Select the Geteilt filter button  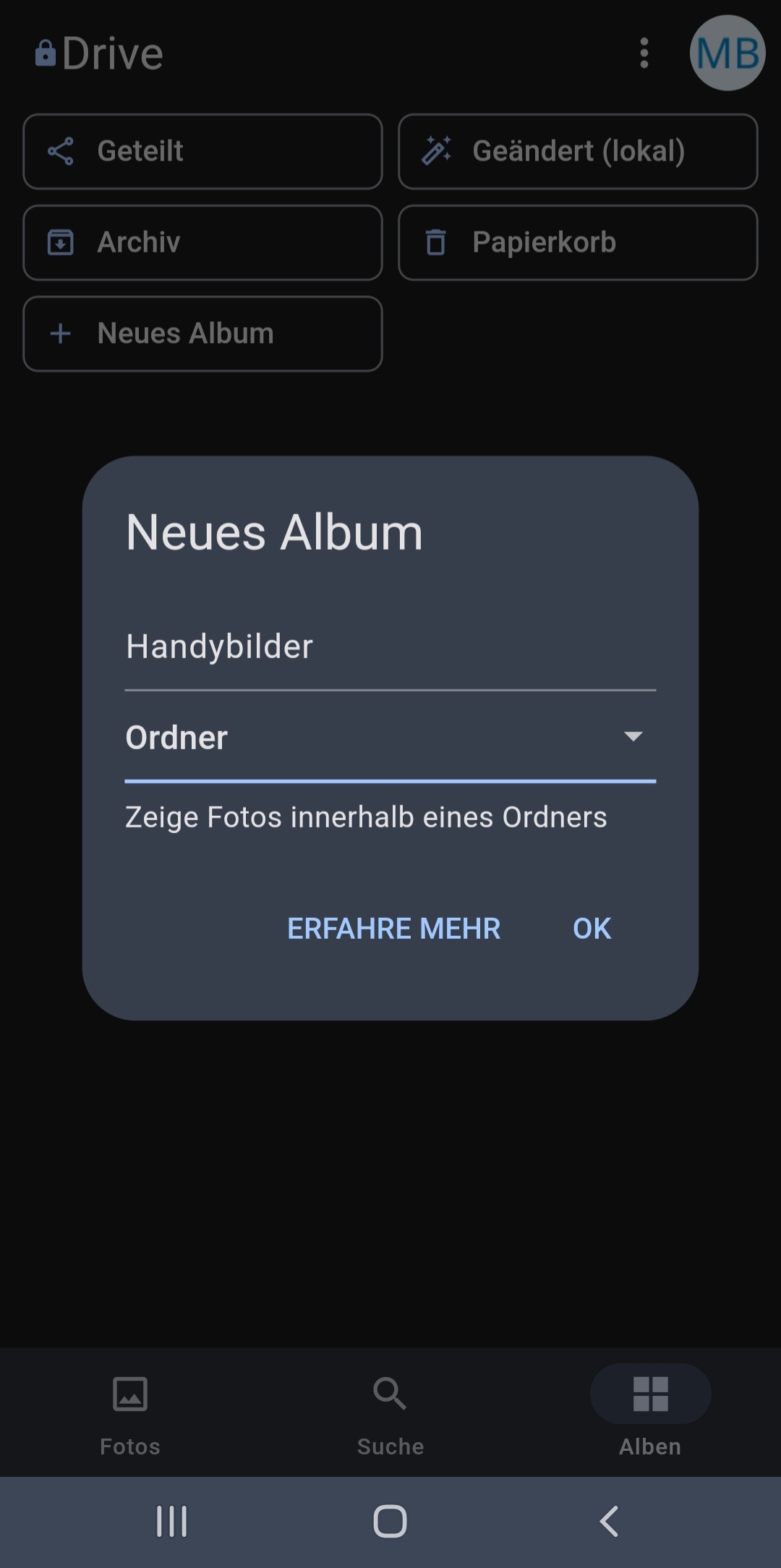click(202, 151)
